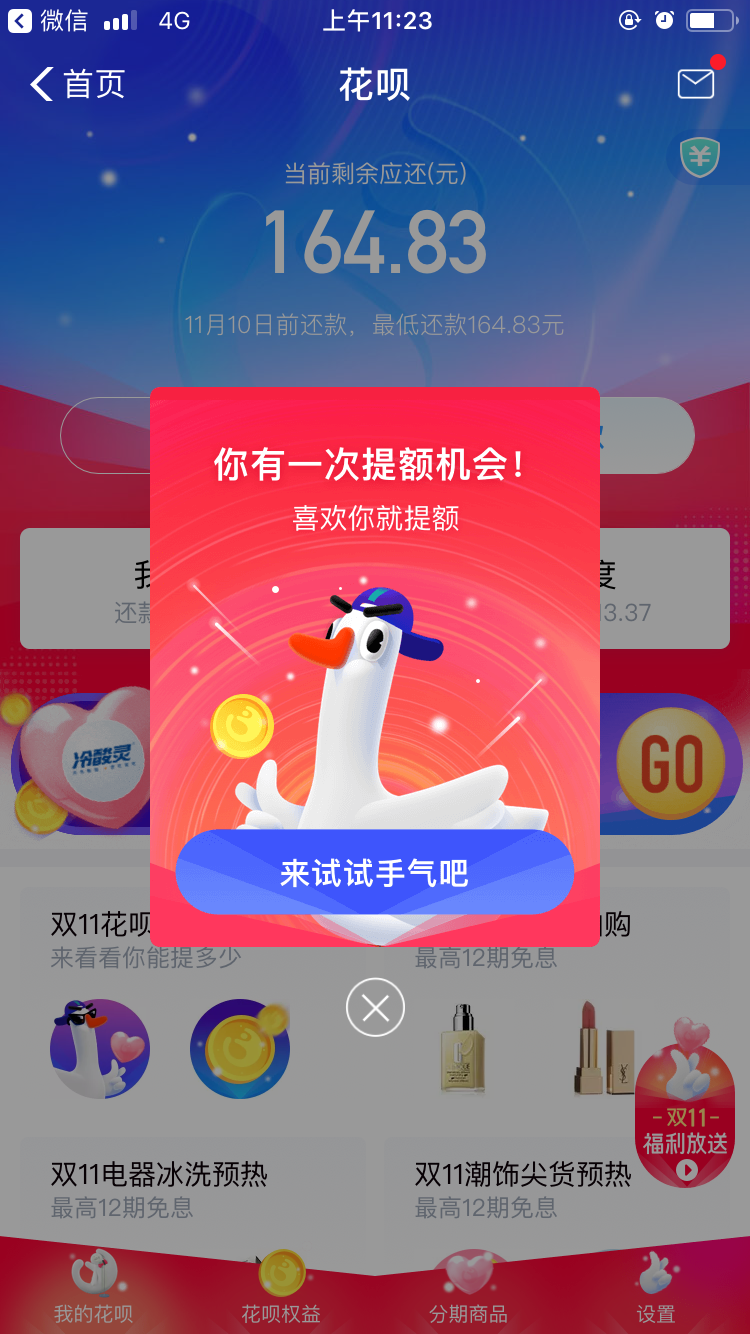Open the green security shield icon
Screen dimensions: 750x1334
(701, 157)
